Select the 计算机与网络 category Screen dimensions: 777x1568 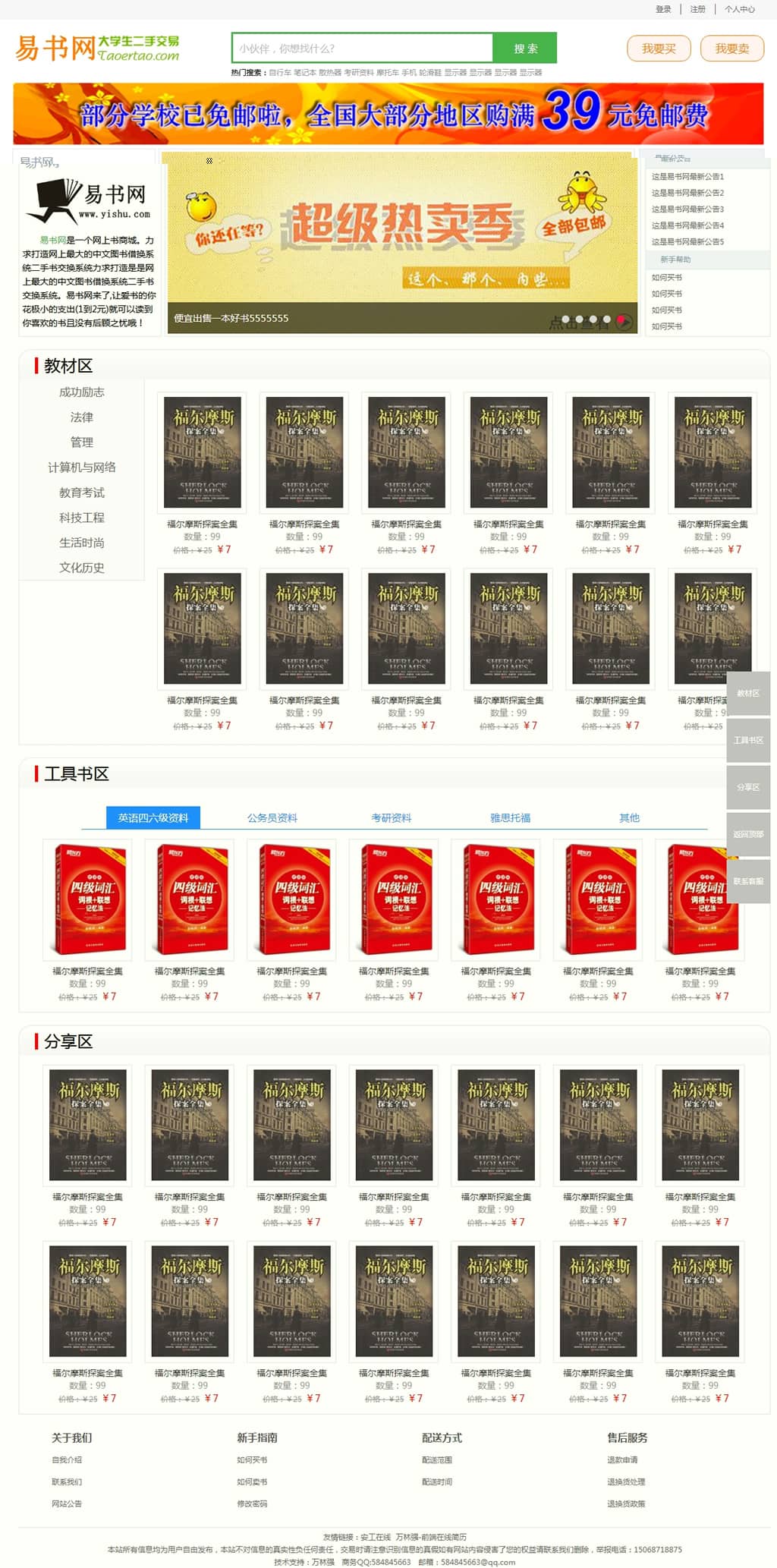click(x=81, y=468)
